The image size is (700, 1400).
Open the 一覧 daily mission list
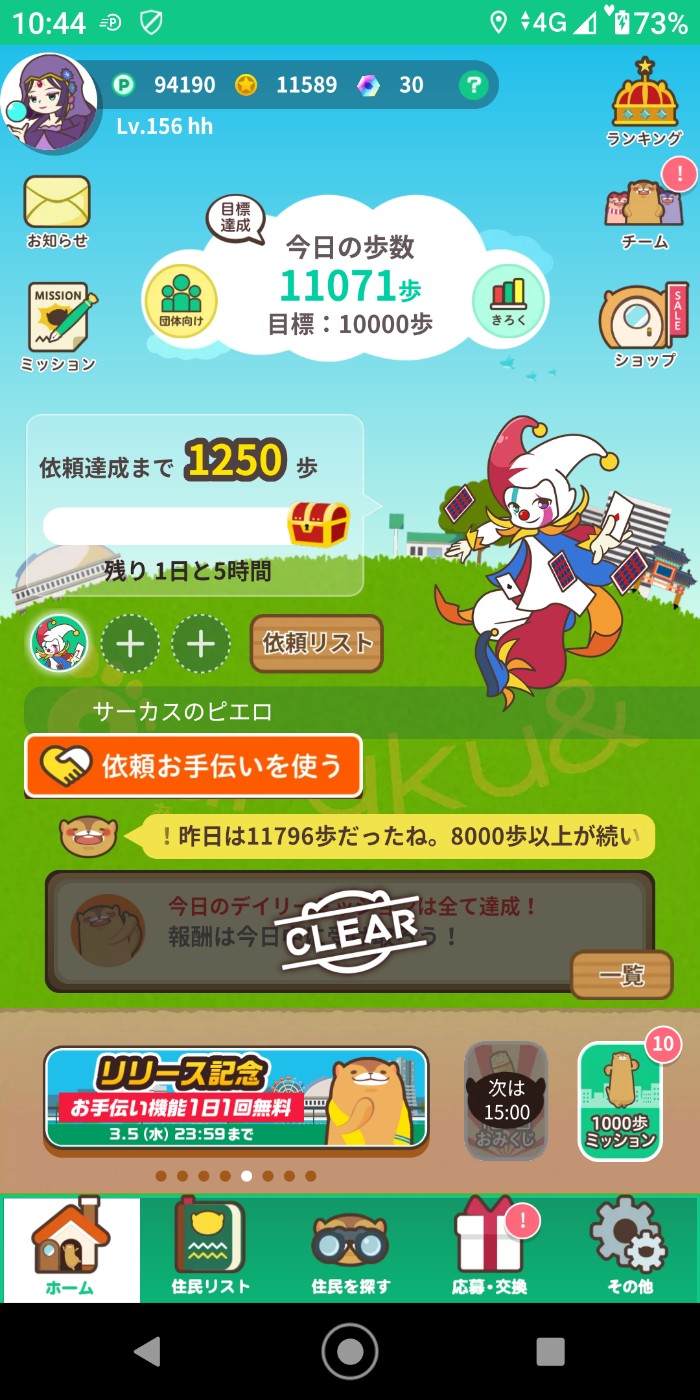point(621,975)
